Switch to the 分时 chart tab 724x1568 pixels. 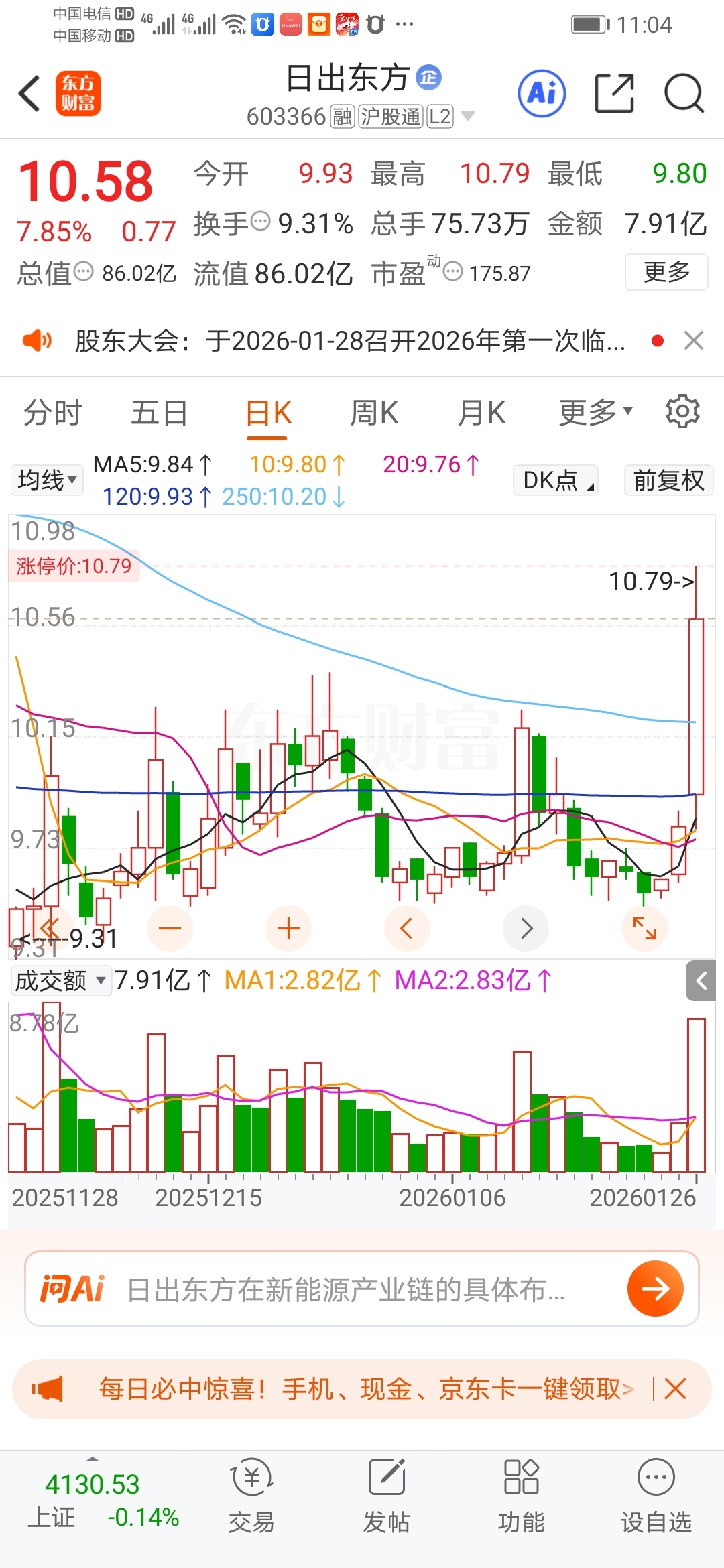click(x=52, y=413)
